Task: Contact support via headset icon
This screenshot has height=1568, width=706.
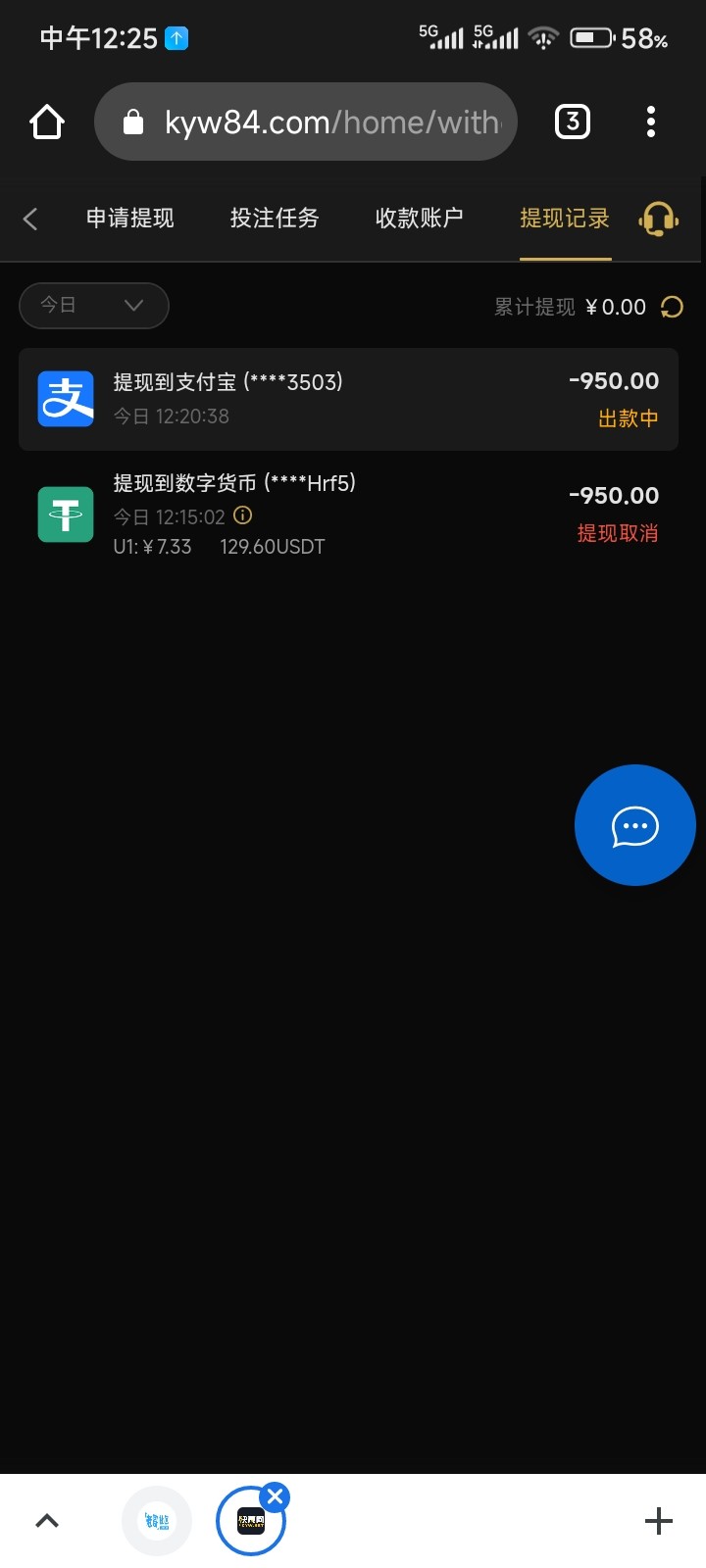Action: [659, 219]
